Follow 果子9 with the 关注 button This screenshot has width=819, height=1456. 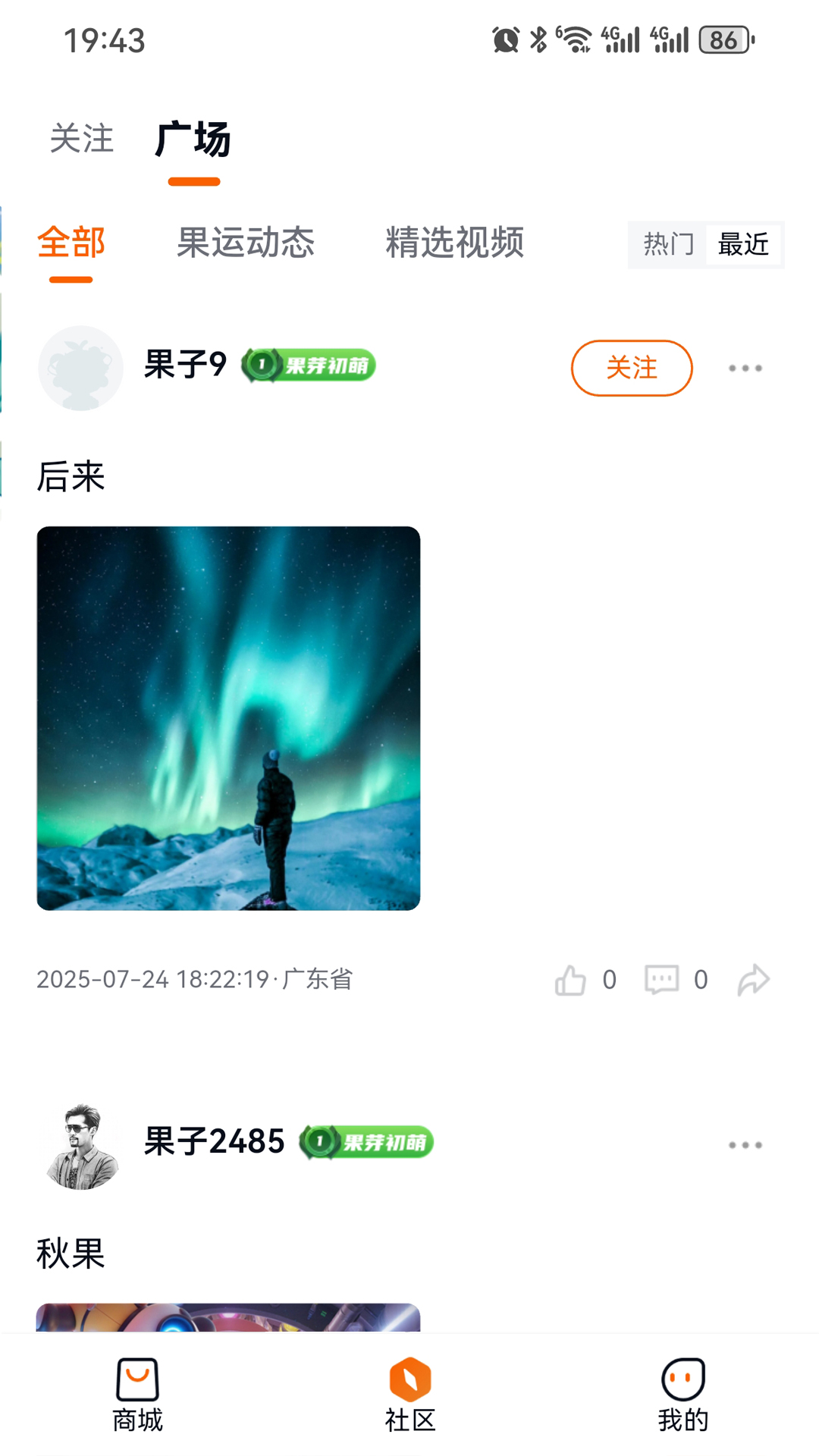[631, 368]
